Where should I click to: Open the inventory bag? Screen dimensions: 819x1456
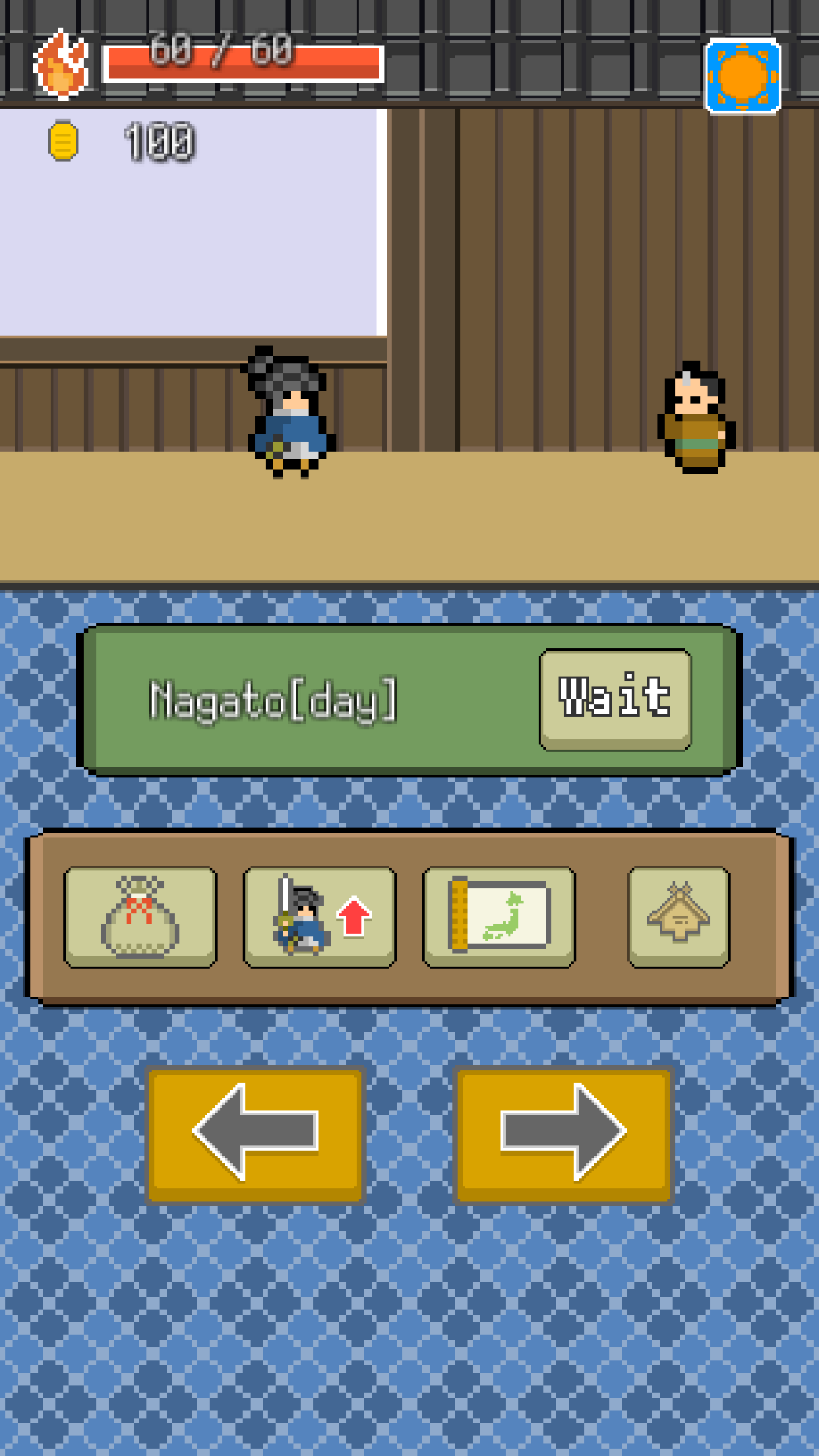[140, 917]
